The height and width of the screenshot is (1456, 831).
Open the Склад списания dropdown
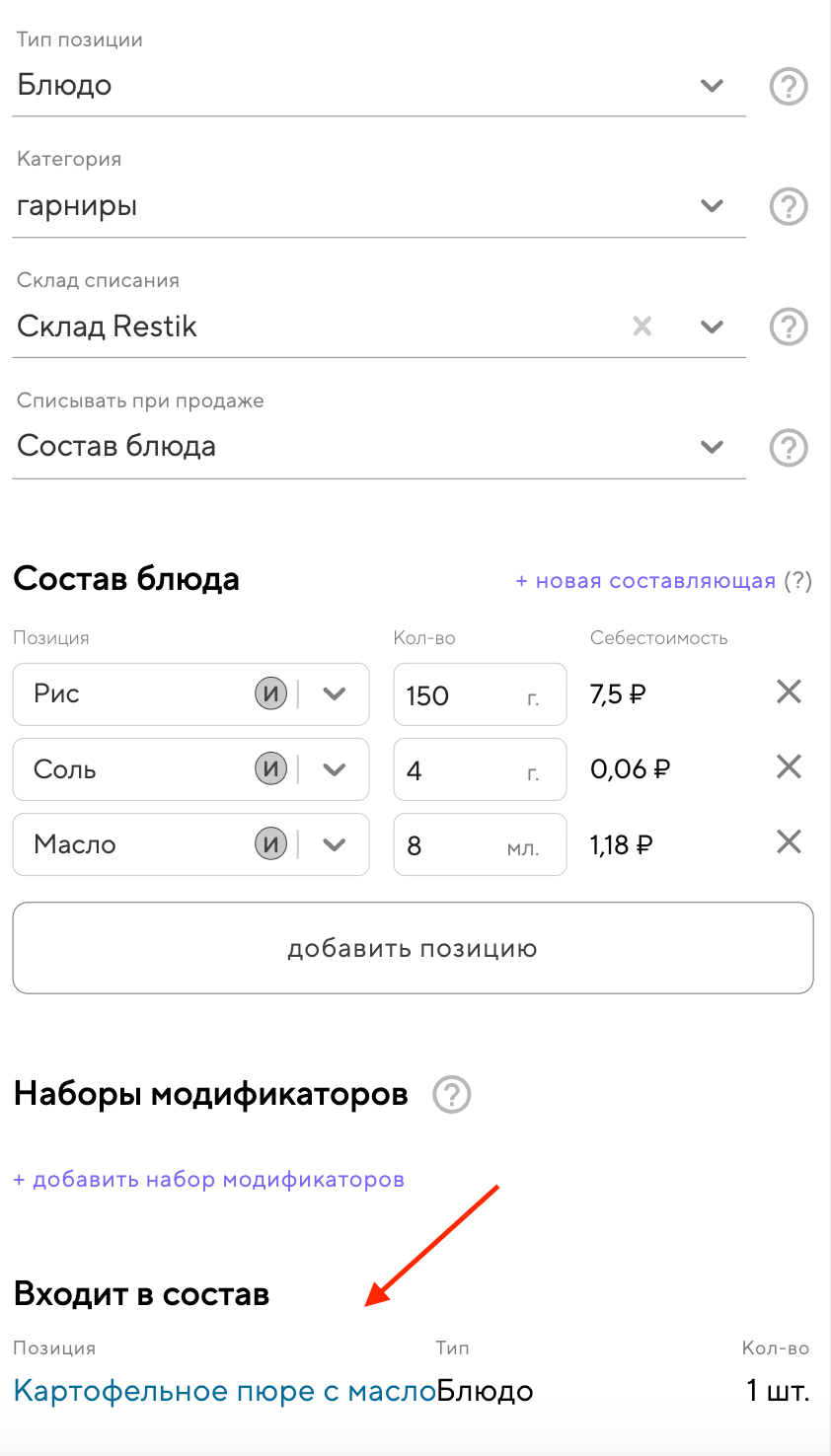click(711, 327)
